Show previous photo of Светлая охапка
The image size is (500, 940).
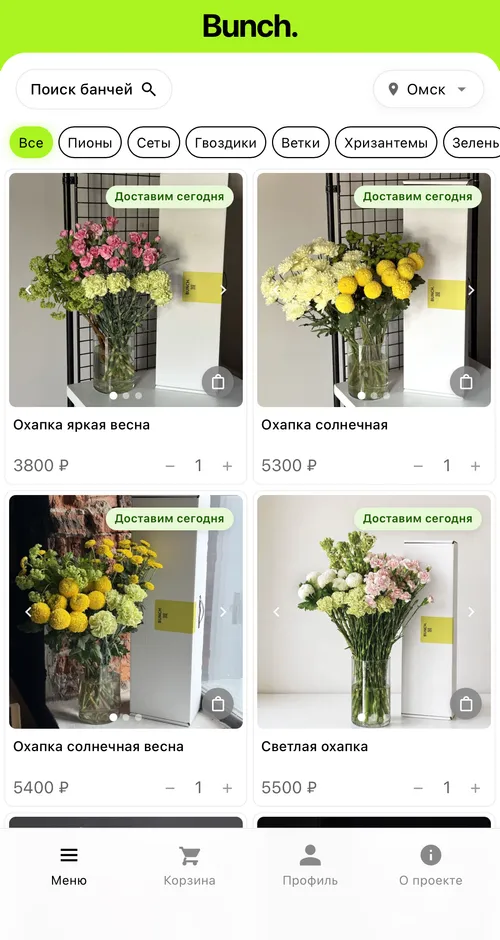276,611
